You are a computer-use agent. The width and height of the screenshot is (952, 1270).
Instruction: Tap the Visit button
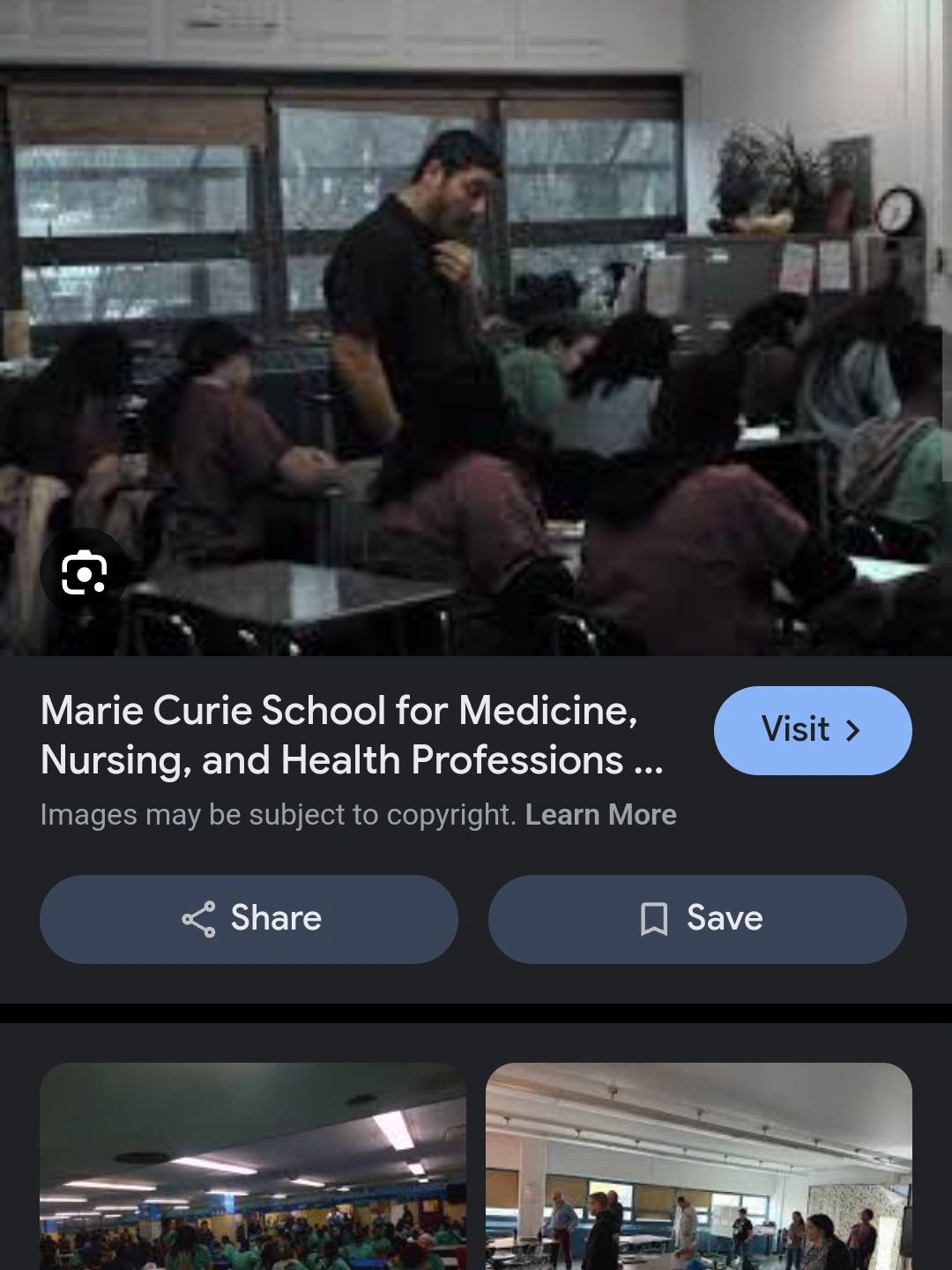point(812,730)
